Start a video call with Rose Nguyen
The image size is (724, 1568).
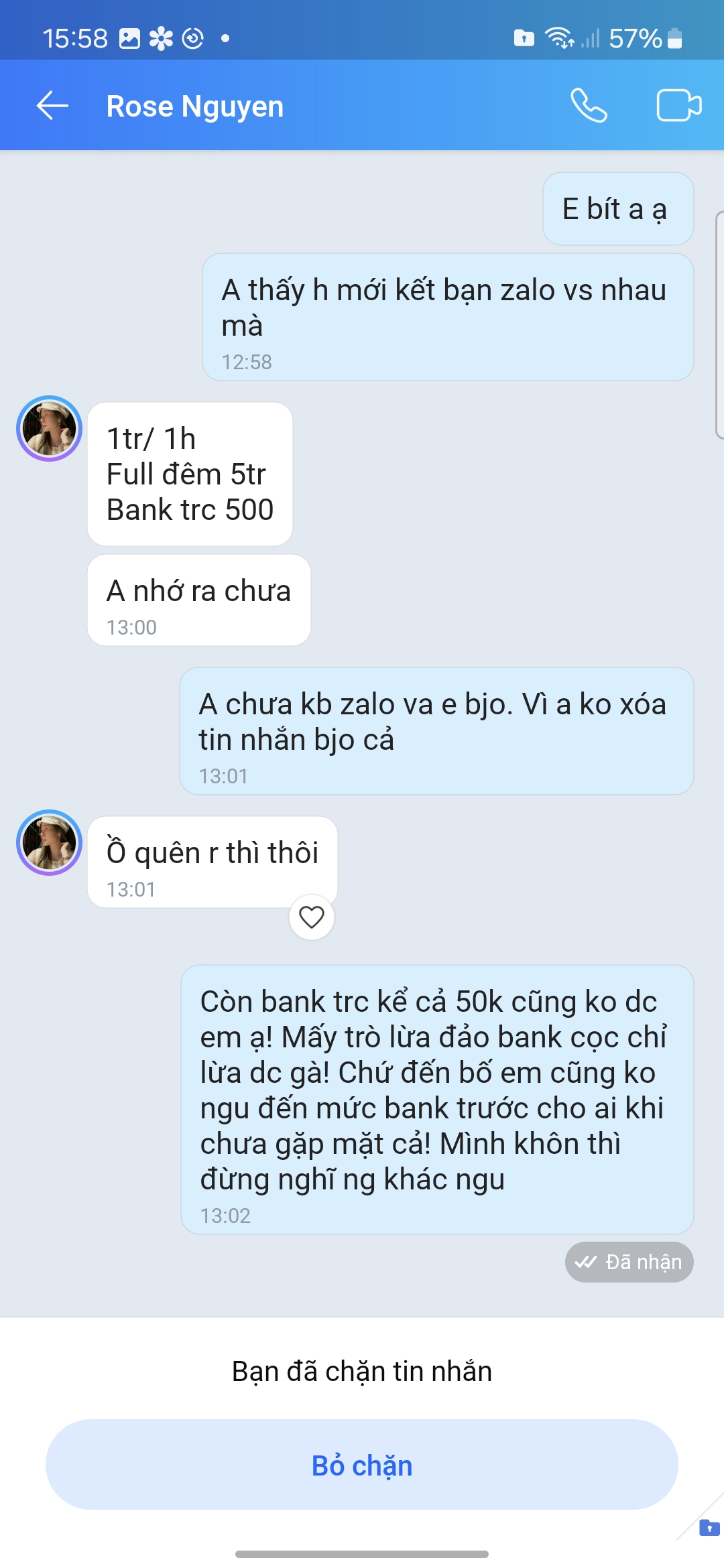pyautogui.click(x=678, y=106)
